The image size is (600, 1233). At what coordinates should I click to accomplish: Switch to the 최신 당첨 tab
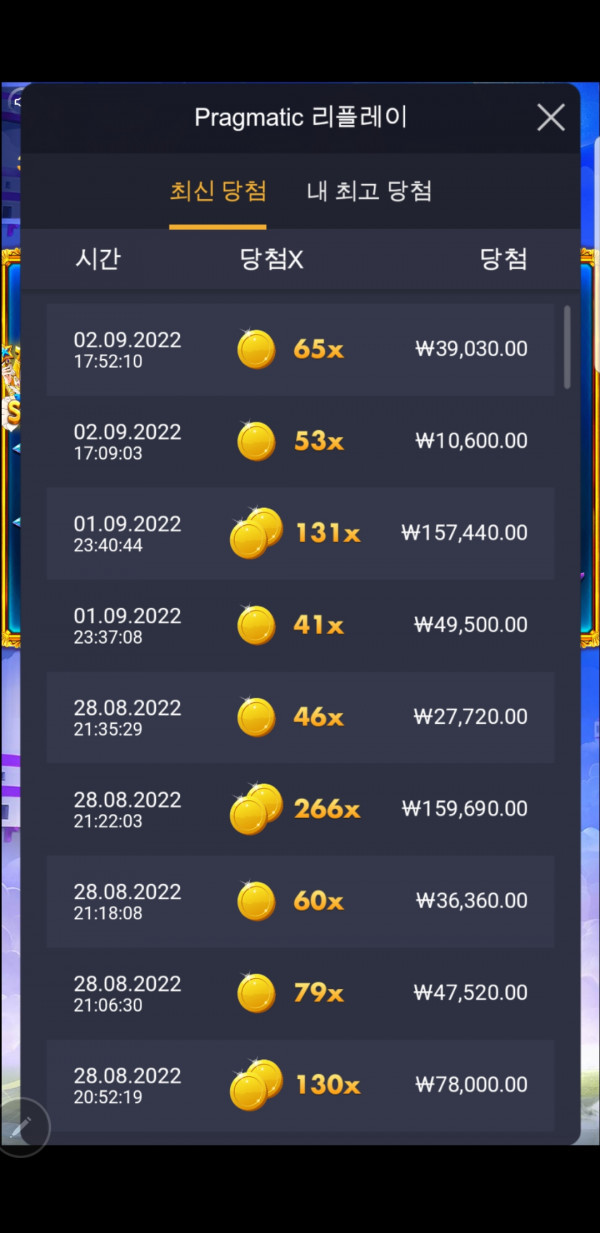(x=218, y=191)
